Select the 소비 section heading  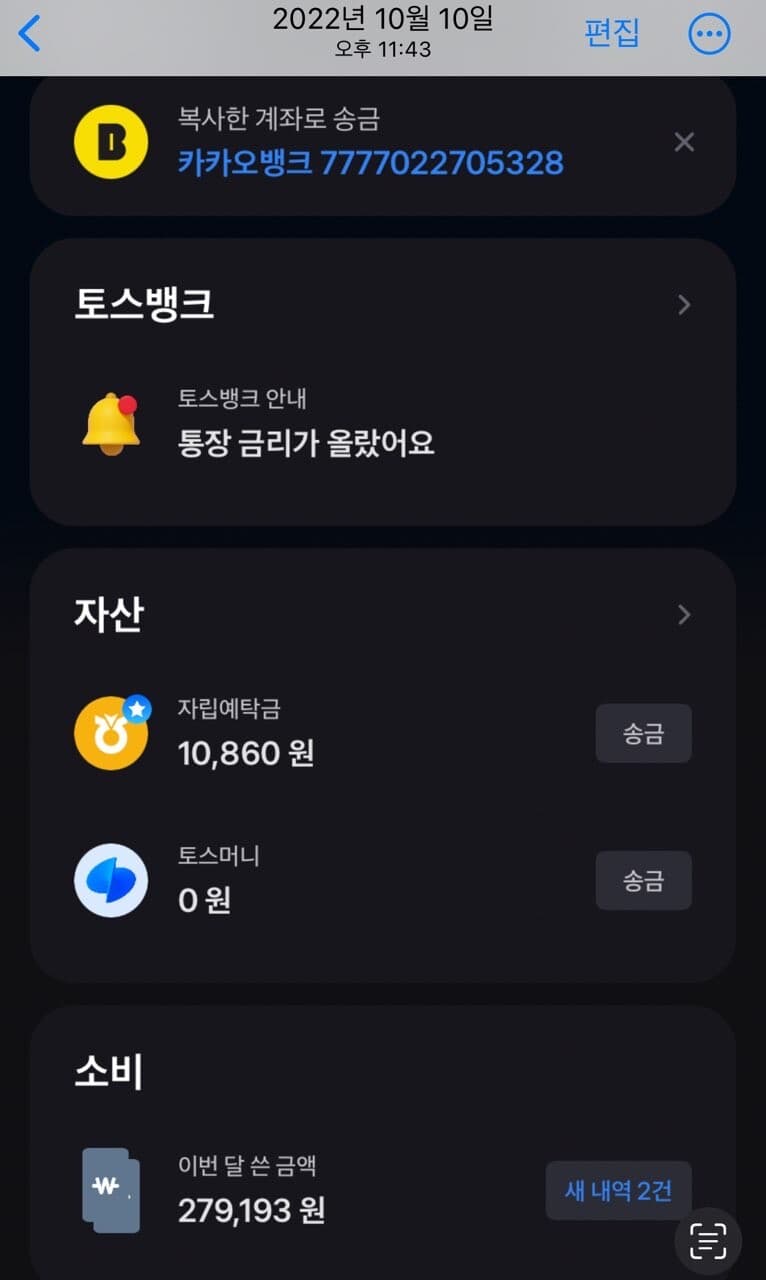pos(106,1070)
